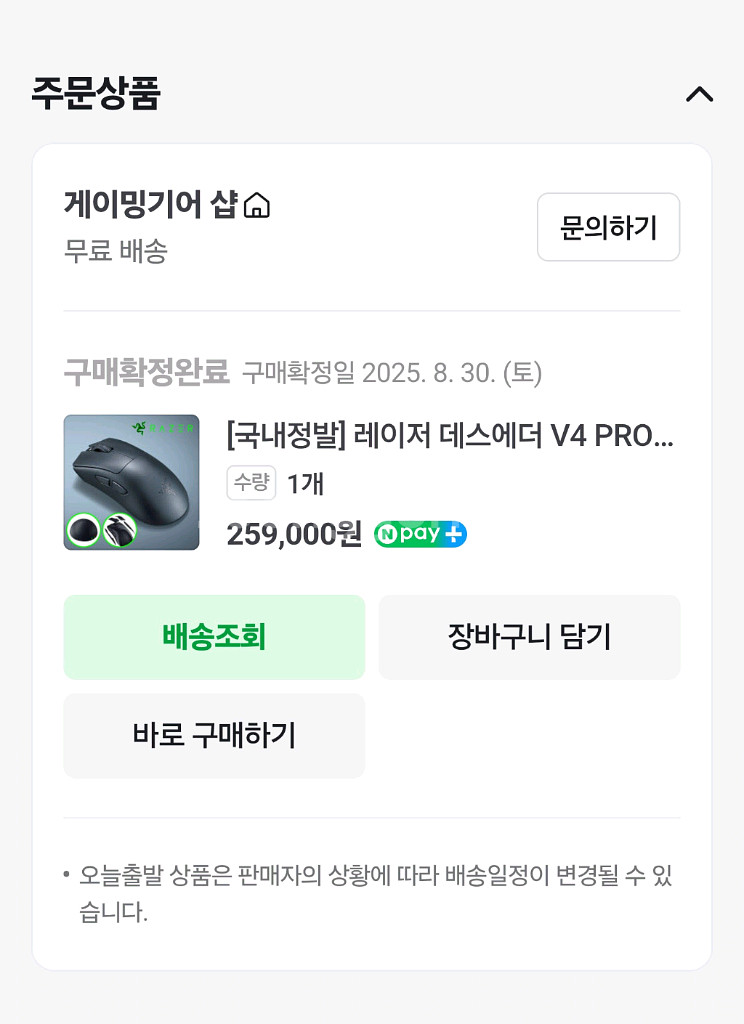Collapse the 주문상품 section with the chevron
Screen dimensions: 744x1024
point(702,95)
